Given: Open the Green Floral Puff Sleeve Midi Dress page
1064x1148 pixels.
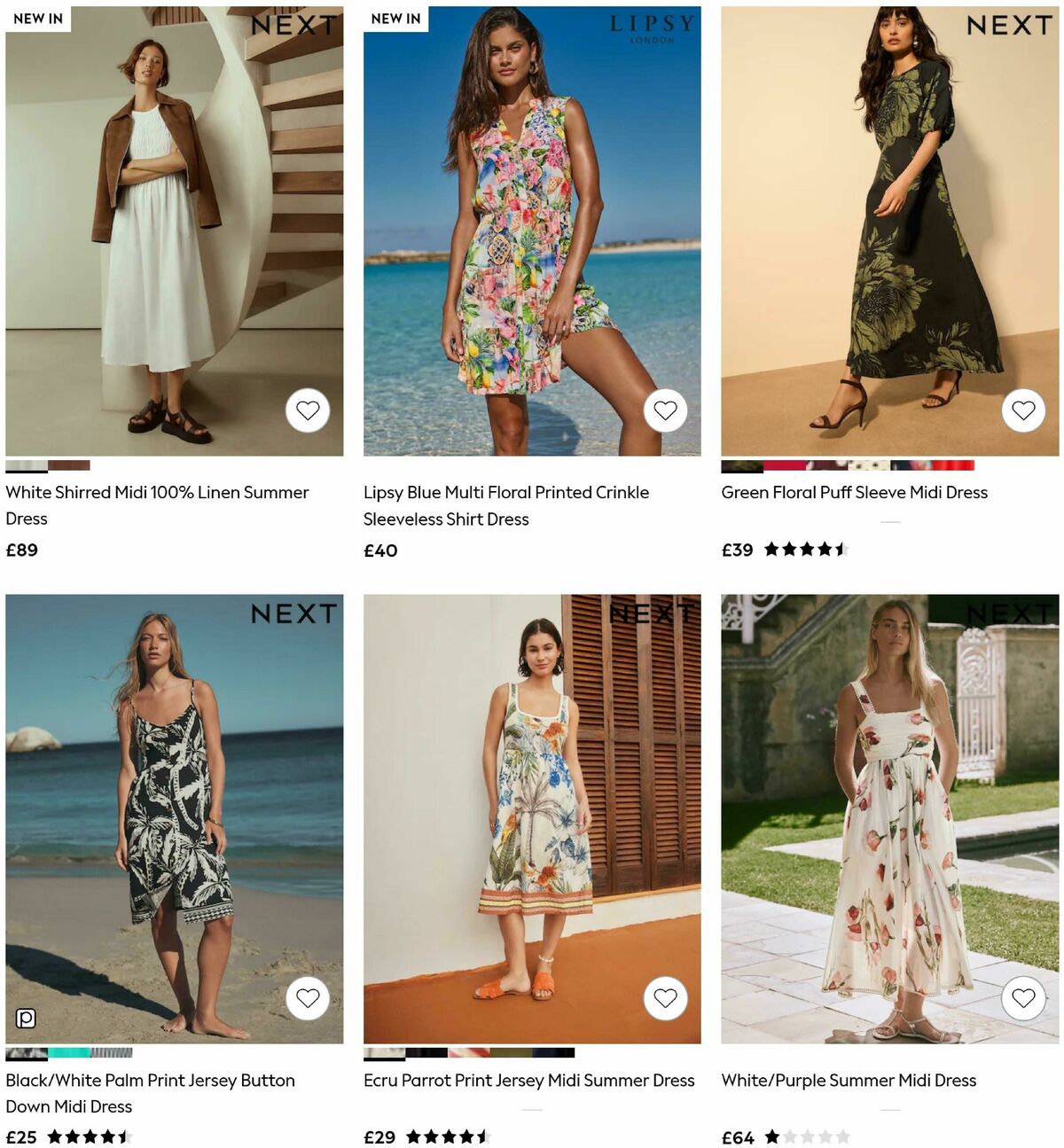Looking at the screenshot, I should coord(855,492).
